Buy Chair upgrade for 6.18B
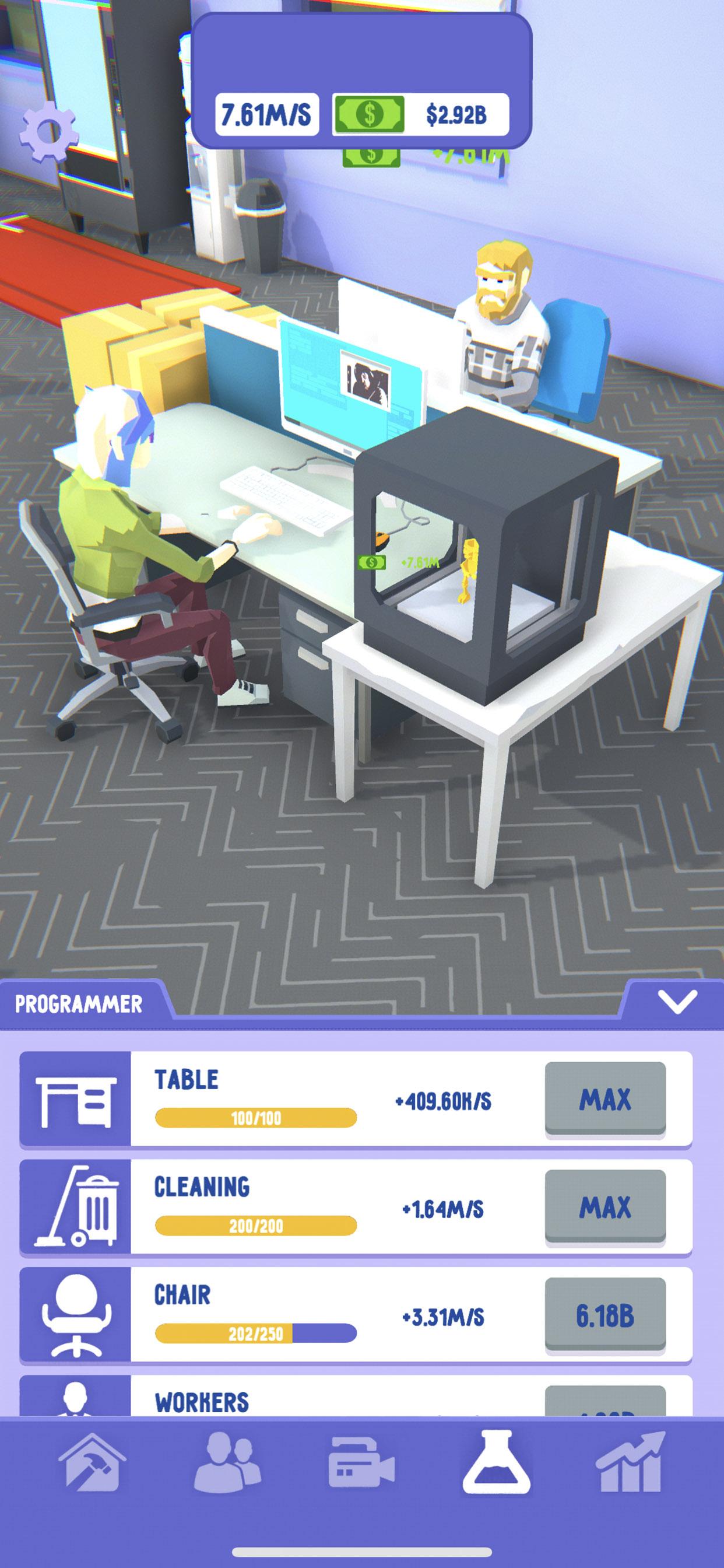The width and height of the screenshot is (724, 1568). (604, 1316)
